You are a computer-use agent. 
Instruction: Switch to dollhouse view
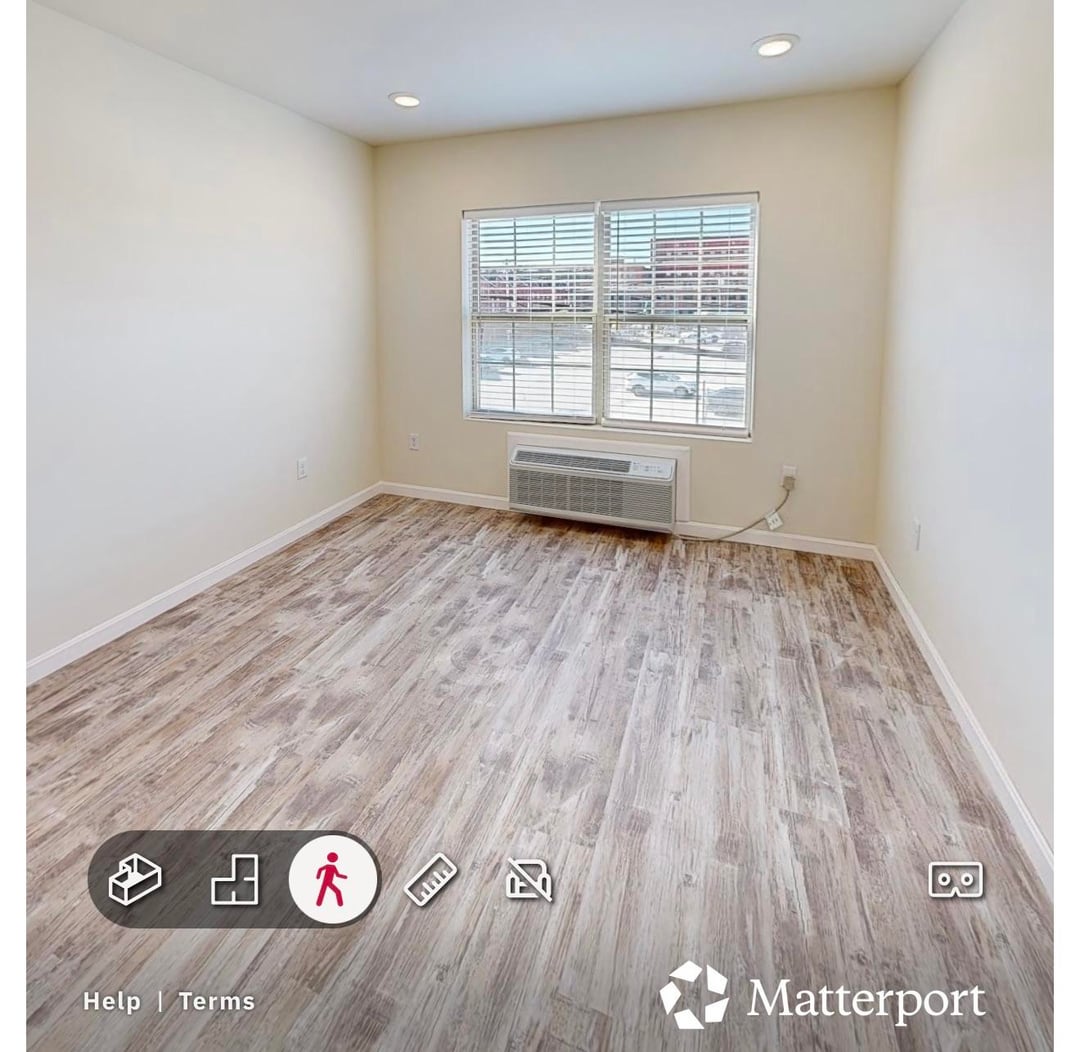(135, 880)
